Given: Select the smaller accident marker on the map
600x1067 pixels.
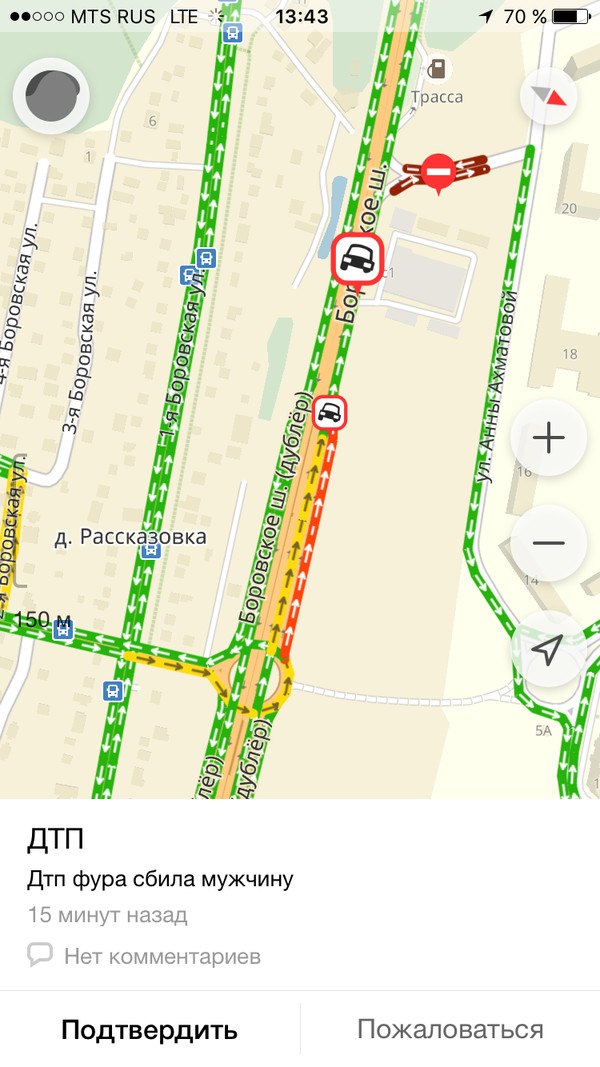Looking at the screenshot, I should click(330, 412).
